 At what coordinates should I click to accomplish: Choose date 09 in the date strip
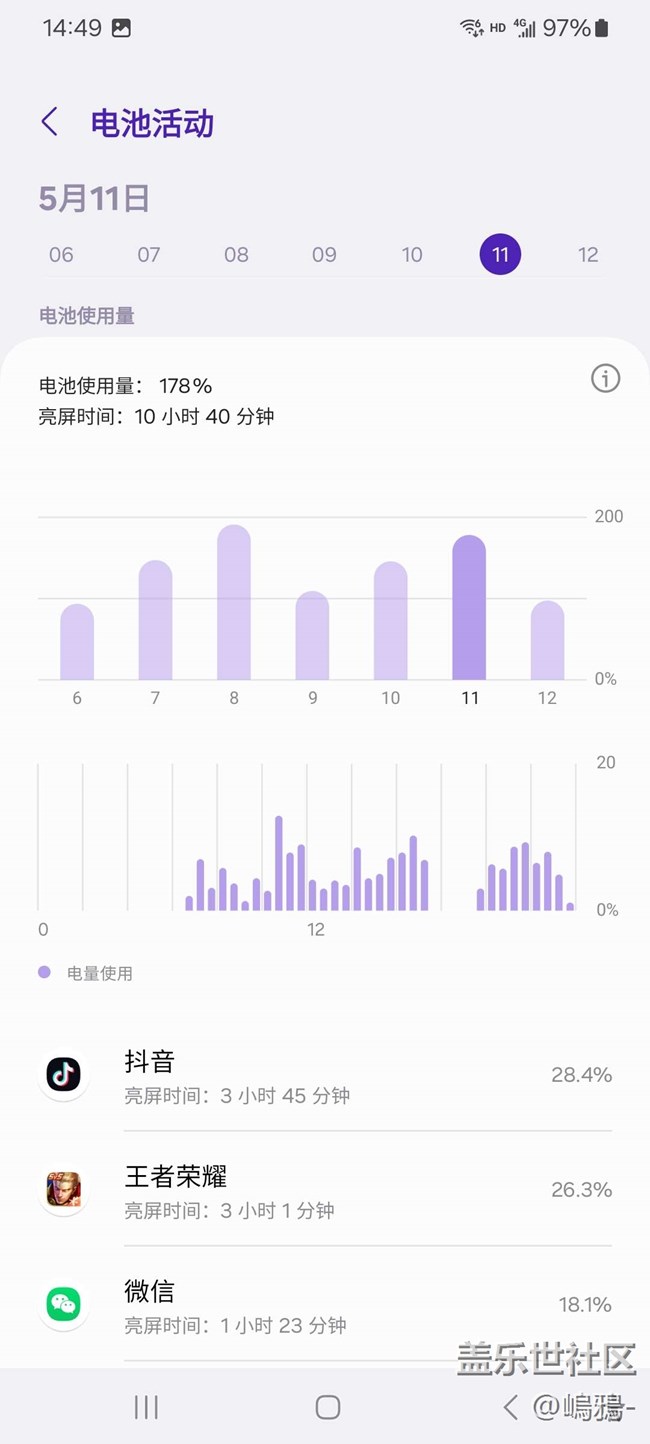pyautogui.click(x=324, y=255)
